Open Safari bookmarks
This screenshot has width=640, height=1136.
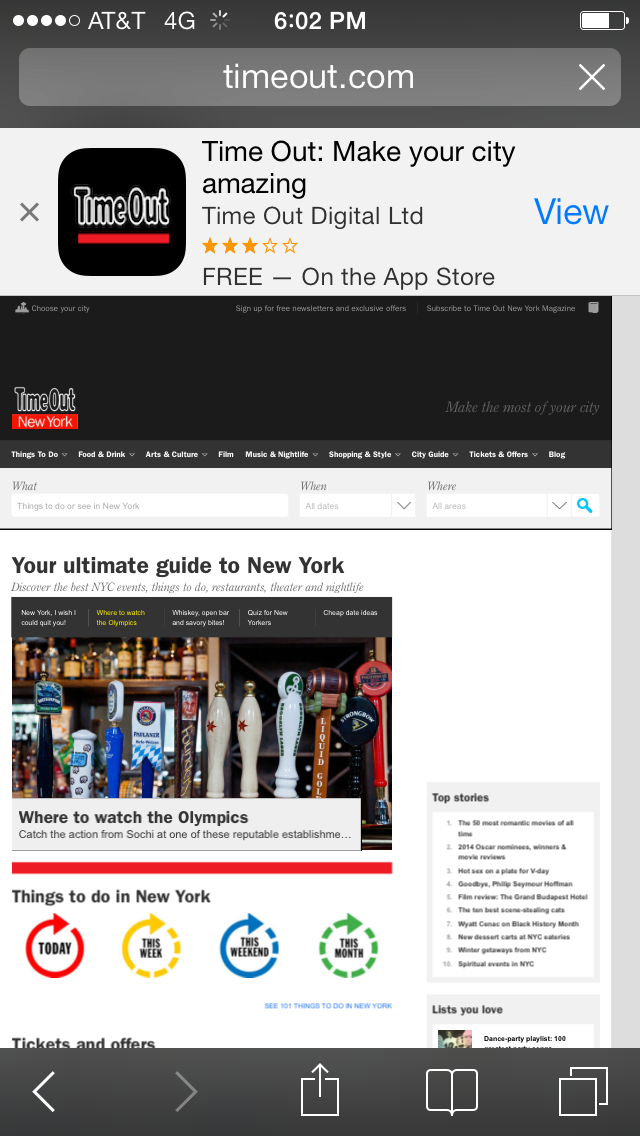[x=451, y=1091]
